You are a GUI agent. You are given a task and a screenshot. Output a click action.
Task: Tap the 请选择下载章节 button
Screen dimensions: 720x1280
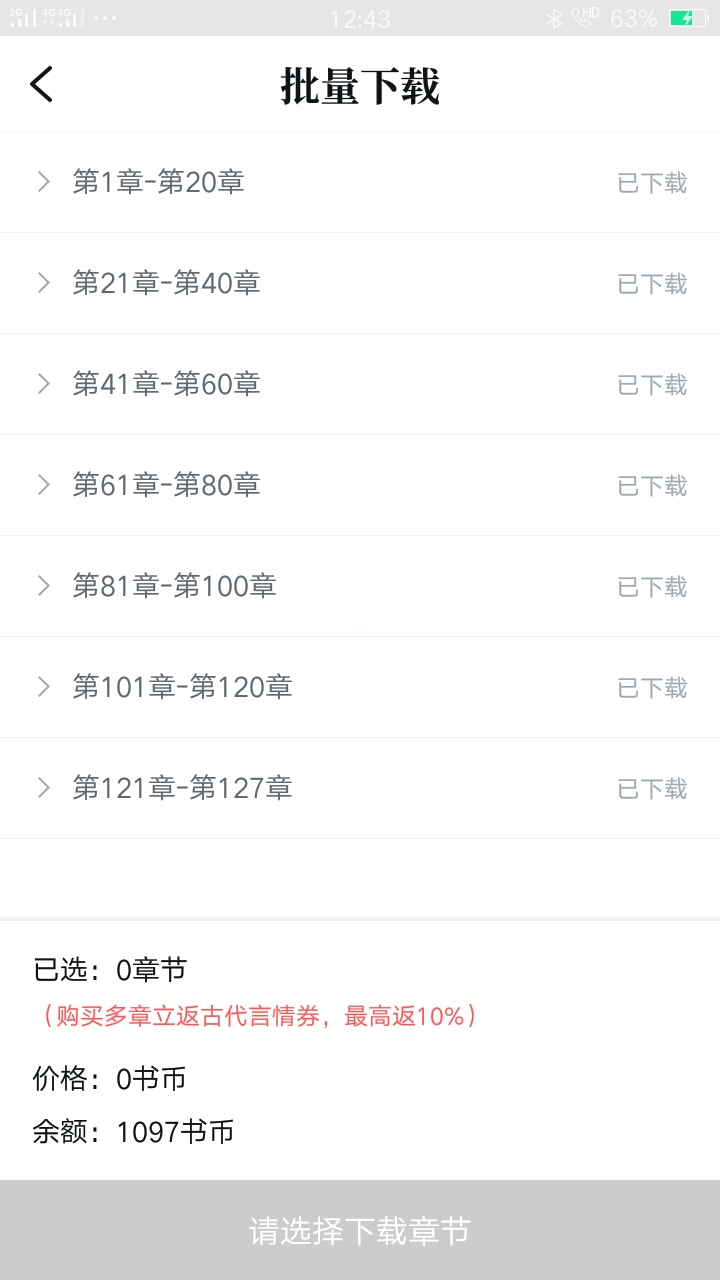360,1230
